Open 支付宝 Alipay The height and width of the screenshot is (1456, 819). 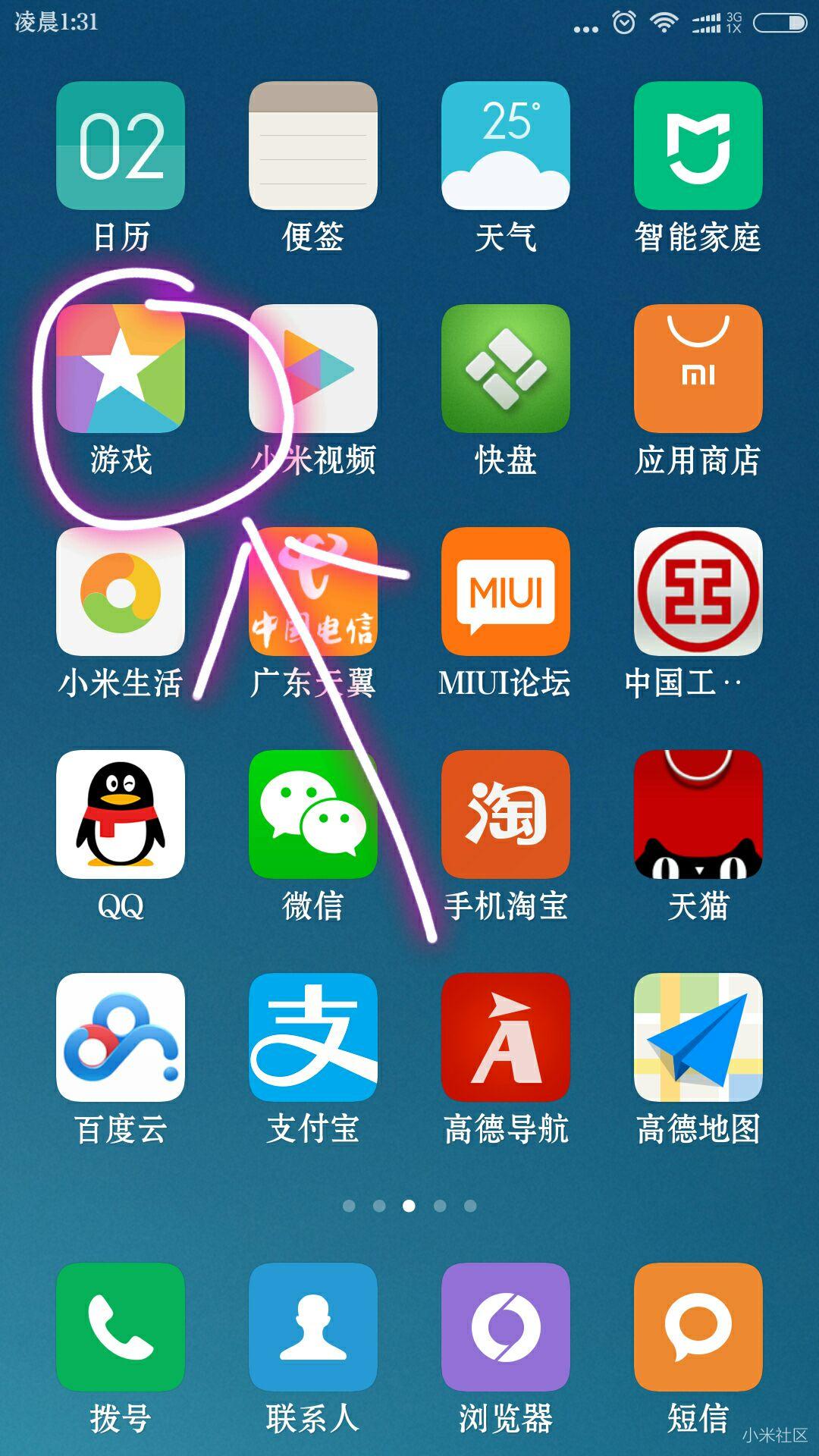[313, 1037]
